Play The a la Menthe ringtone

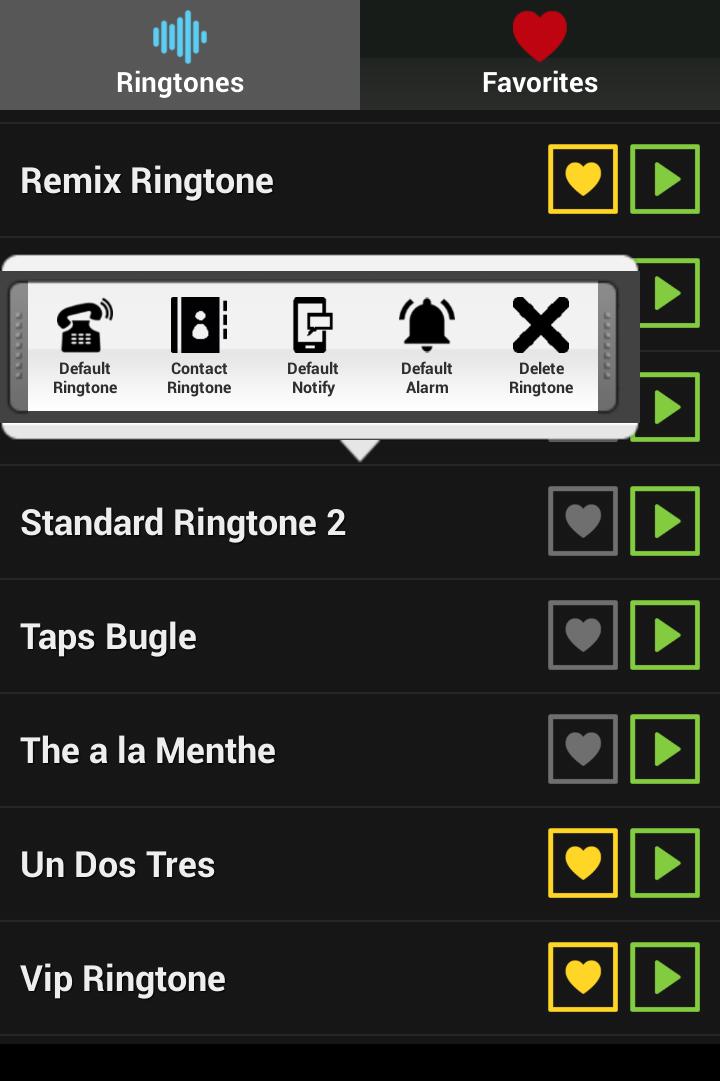click(x=664, y=749)
